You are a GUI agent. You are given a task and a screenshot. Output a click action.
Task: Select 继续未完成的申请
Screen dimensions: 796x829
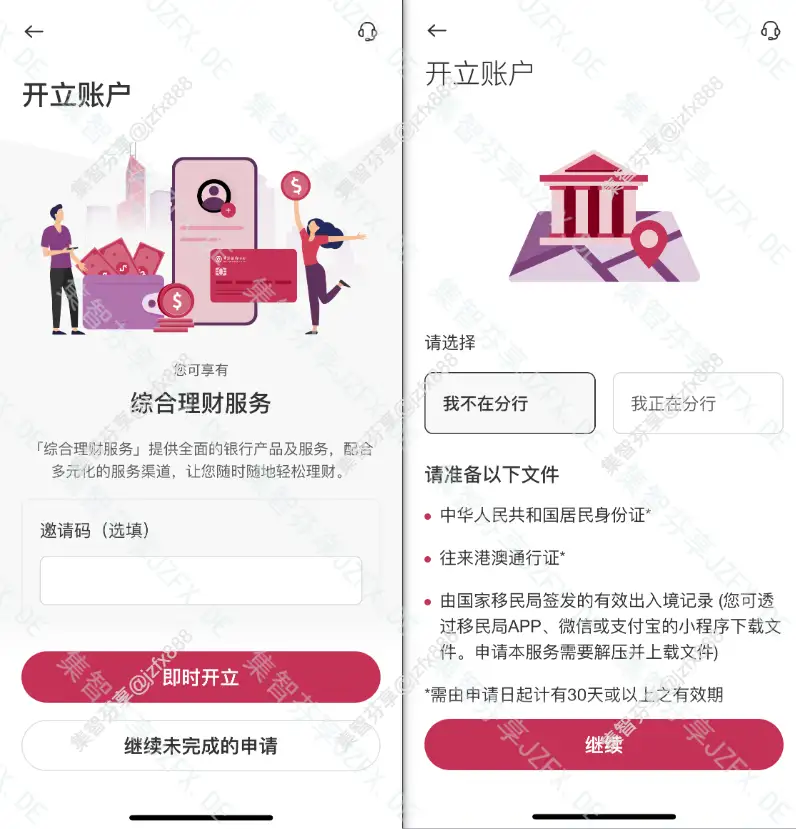200,746
